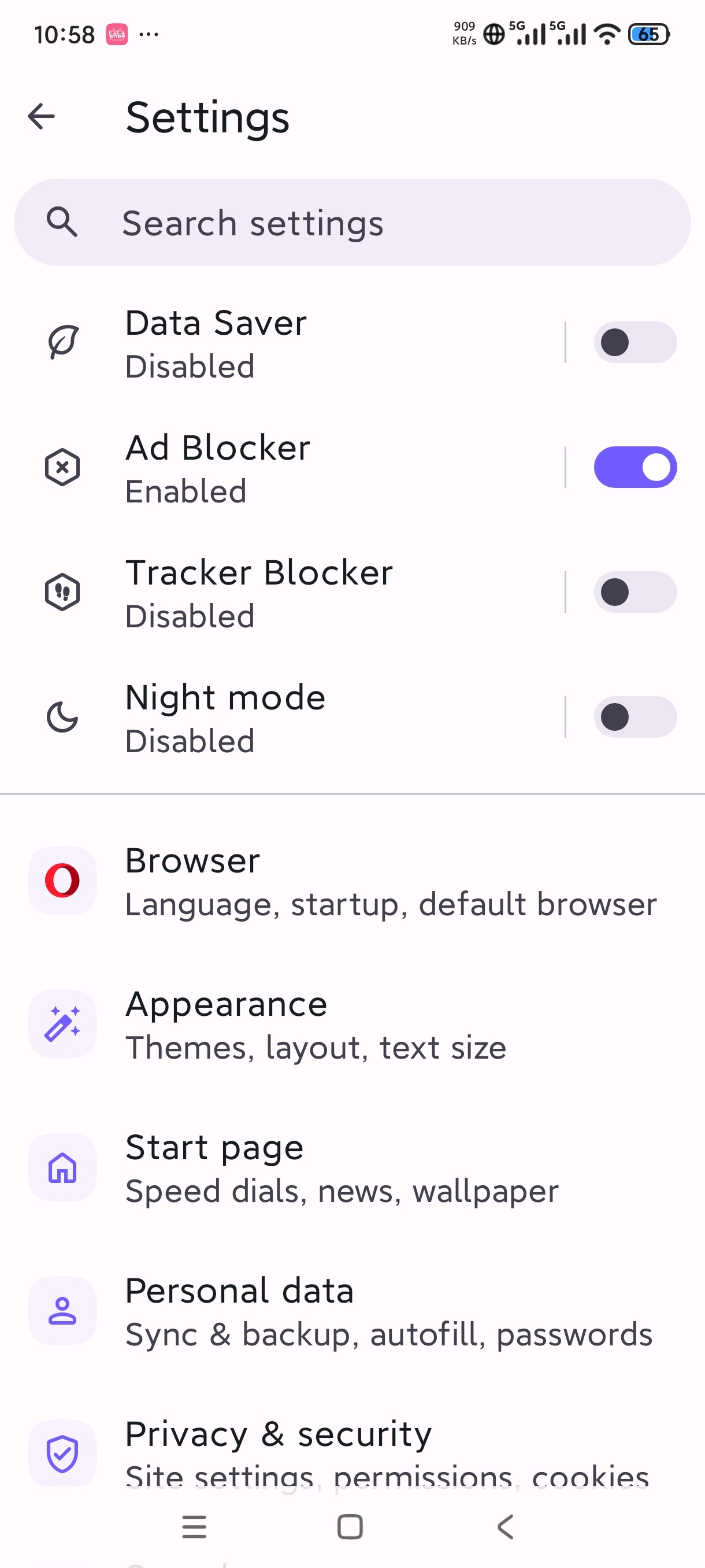
Task: Open Tracker Blocker details row
Action: [282, 593]
